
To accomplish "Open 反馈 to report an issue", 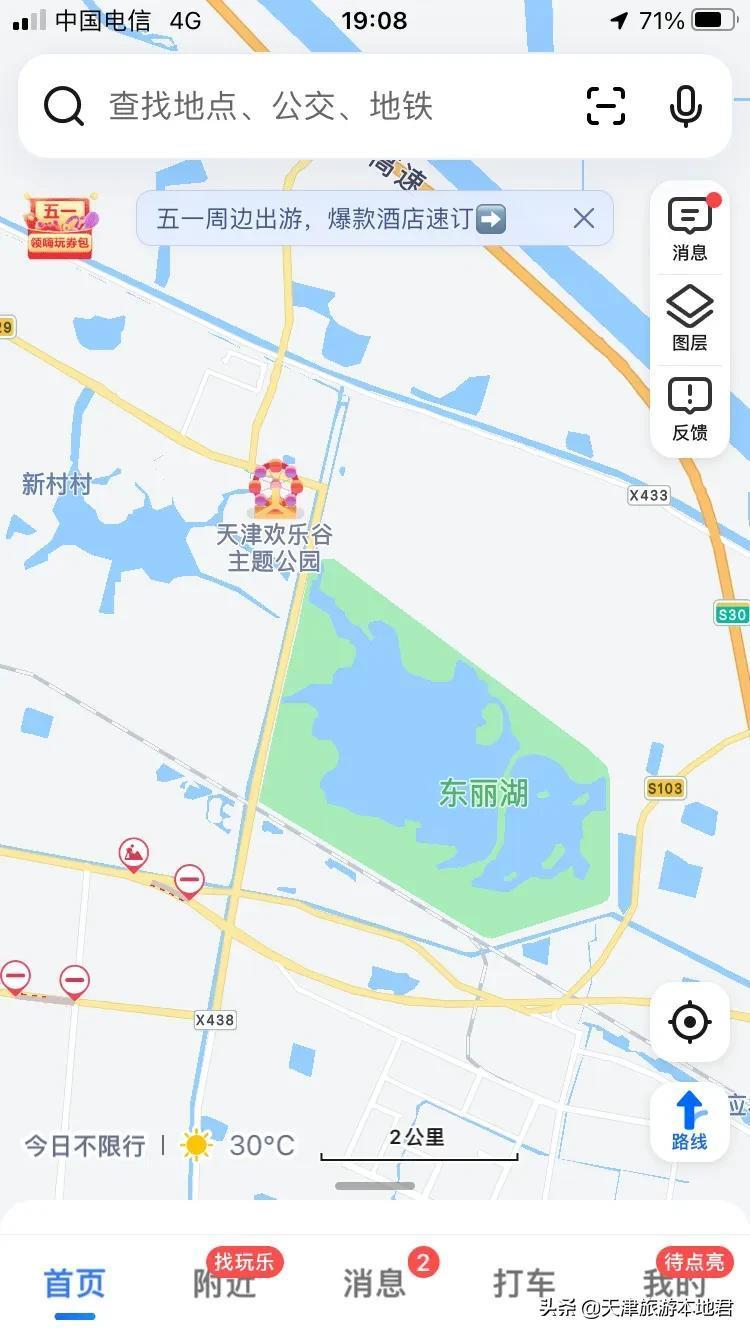I will coord(689,409).
